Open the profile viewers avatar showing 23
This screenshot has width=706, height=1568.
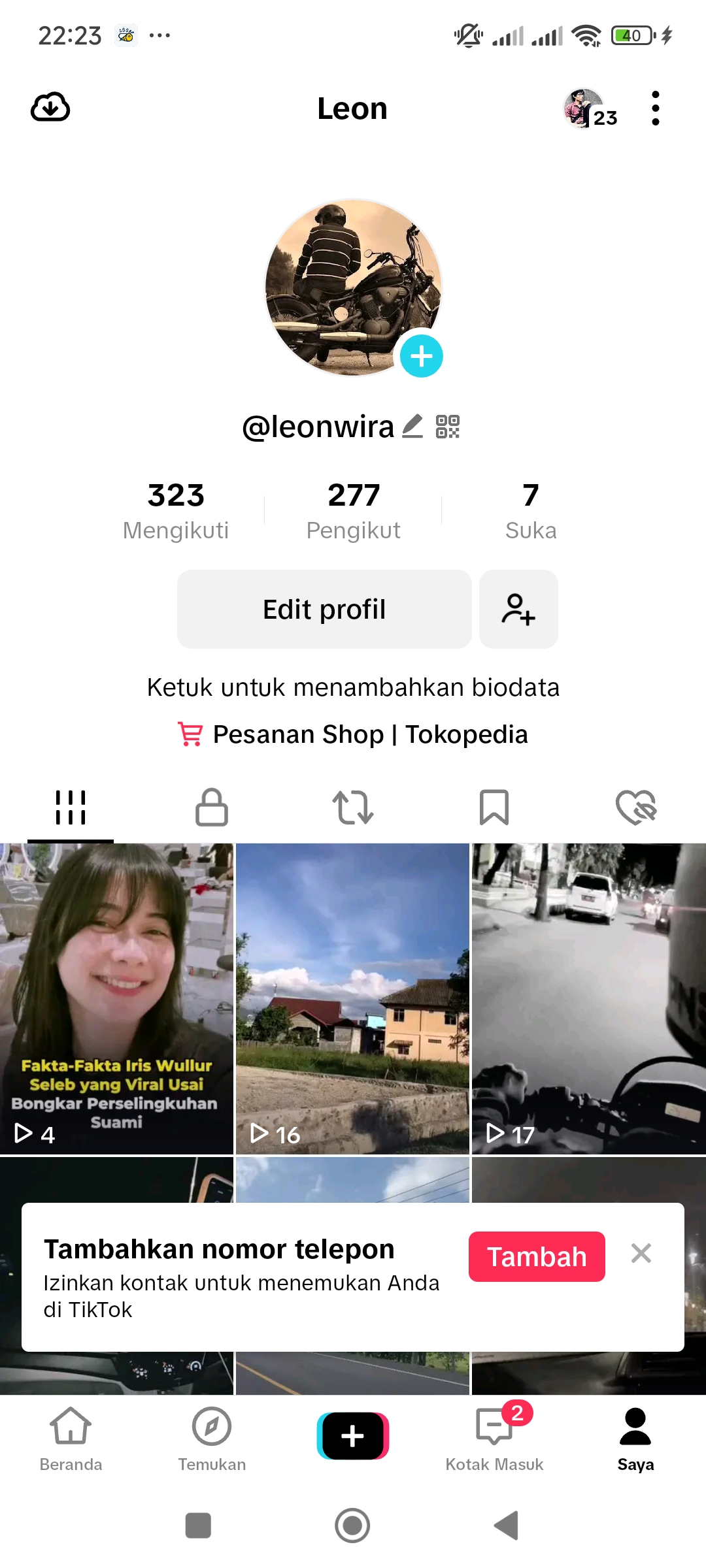[590, 108]
